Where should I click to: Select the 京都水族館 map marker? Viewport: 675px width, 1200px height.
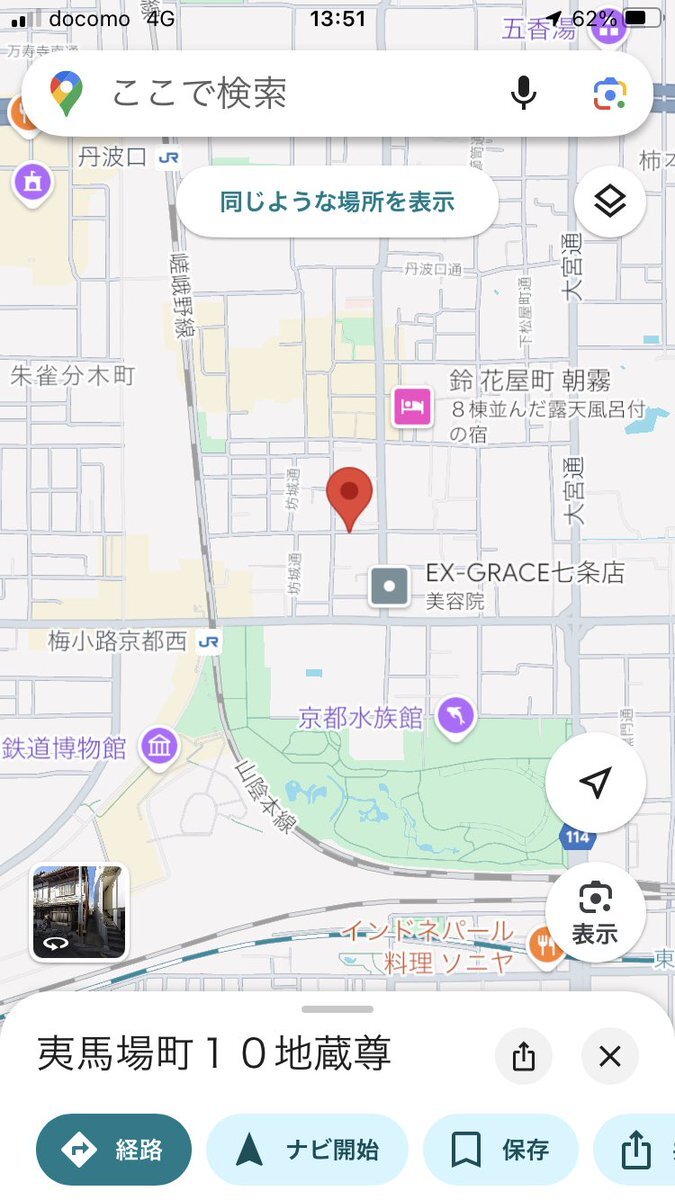(456, 717)
